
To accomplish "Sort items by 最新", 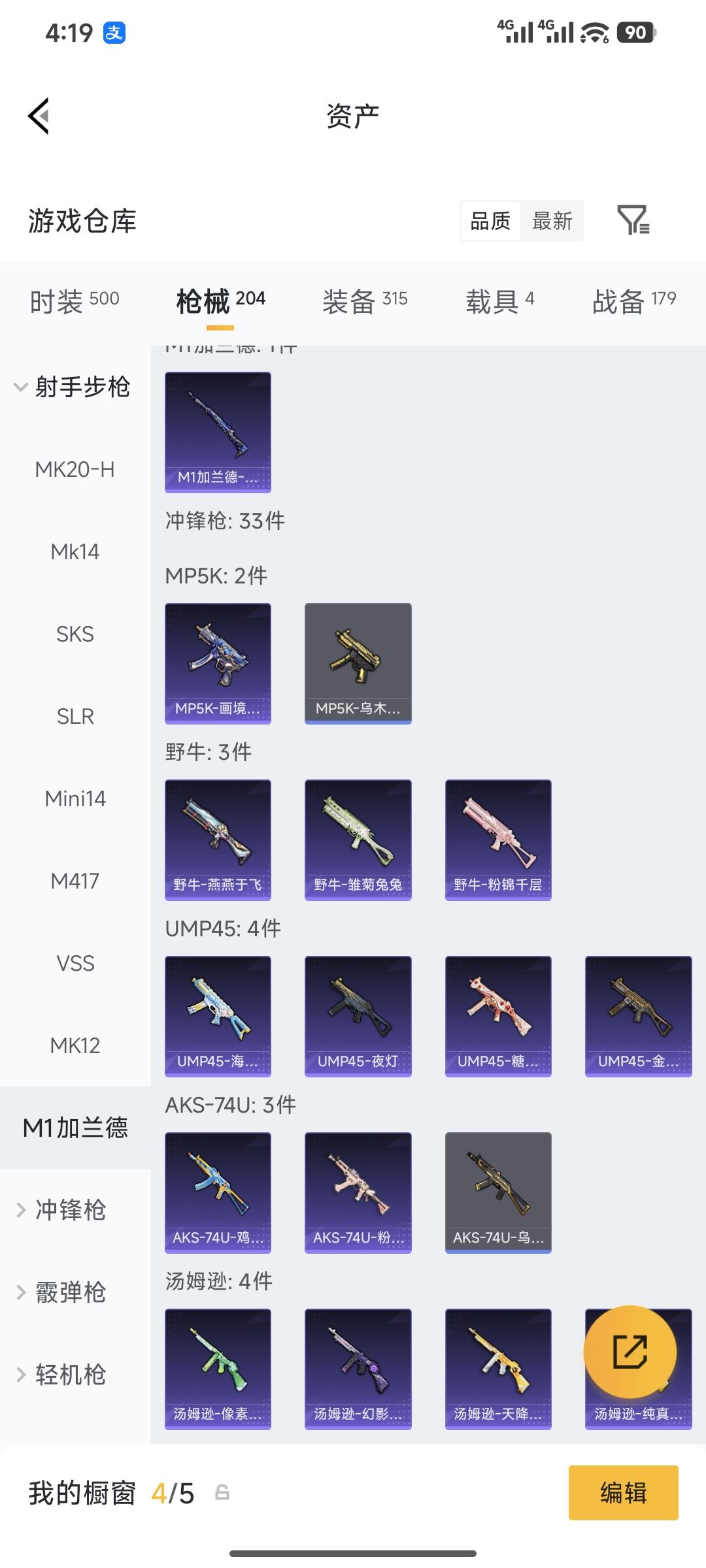I will click(552, 221).
